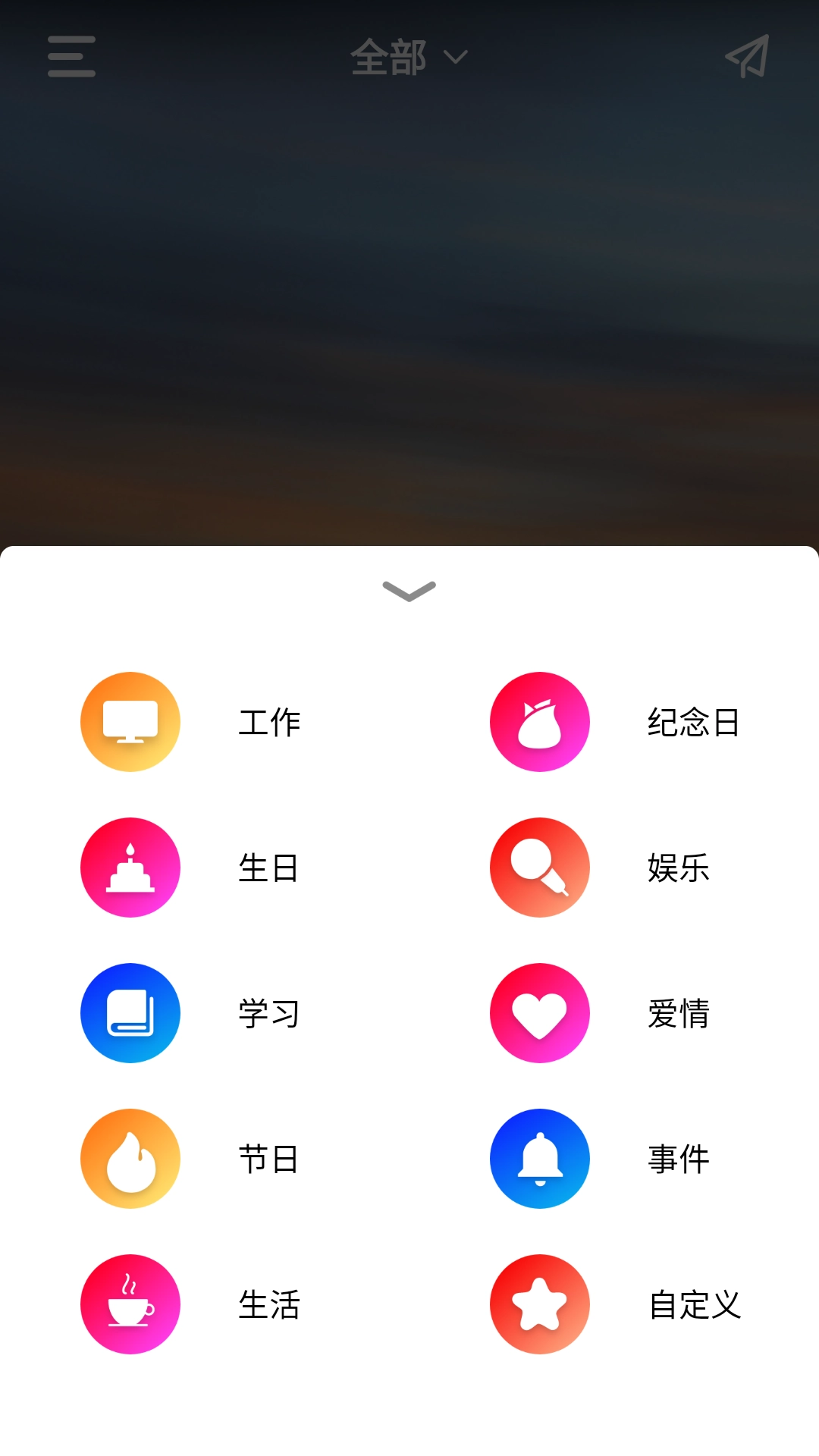The width and height of the screenshot is (819, 1456).
Task: Tap the birthday cake icon for 生日
Action: click(130, 868)
